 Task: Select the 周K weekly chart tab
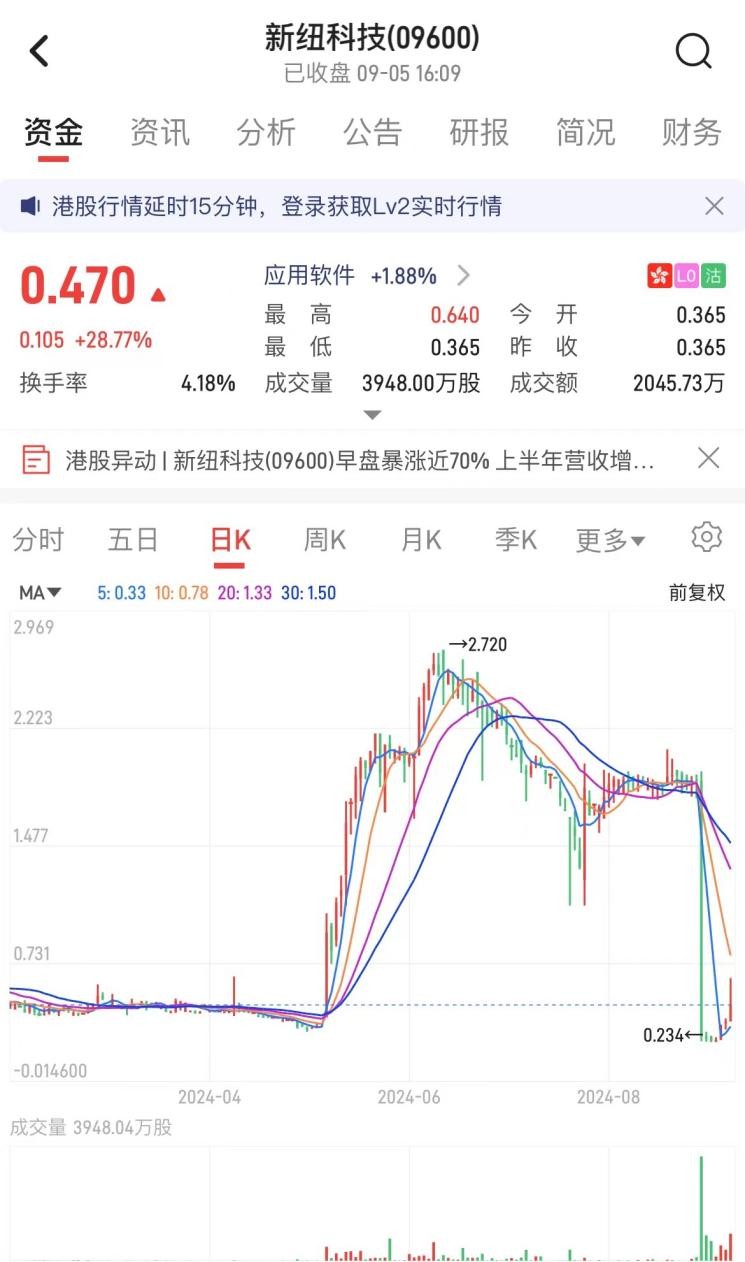click(323, 539)
